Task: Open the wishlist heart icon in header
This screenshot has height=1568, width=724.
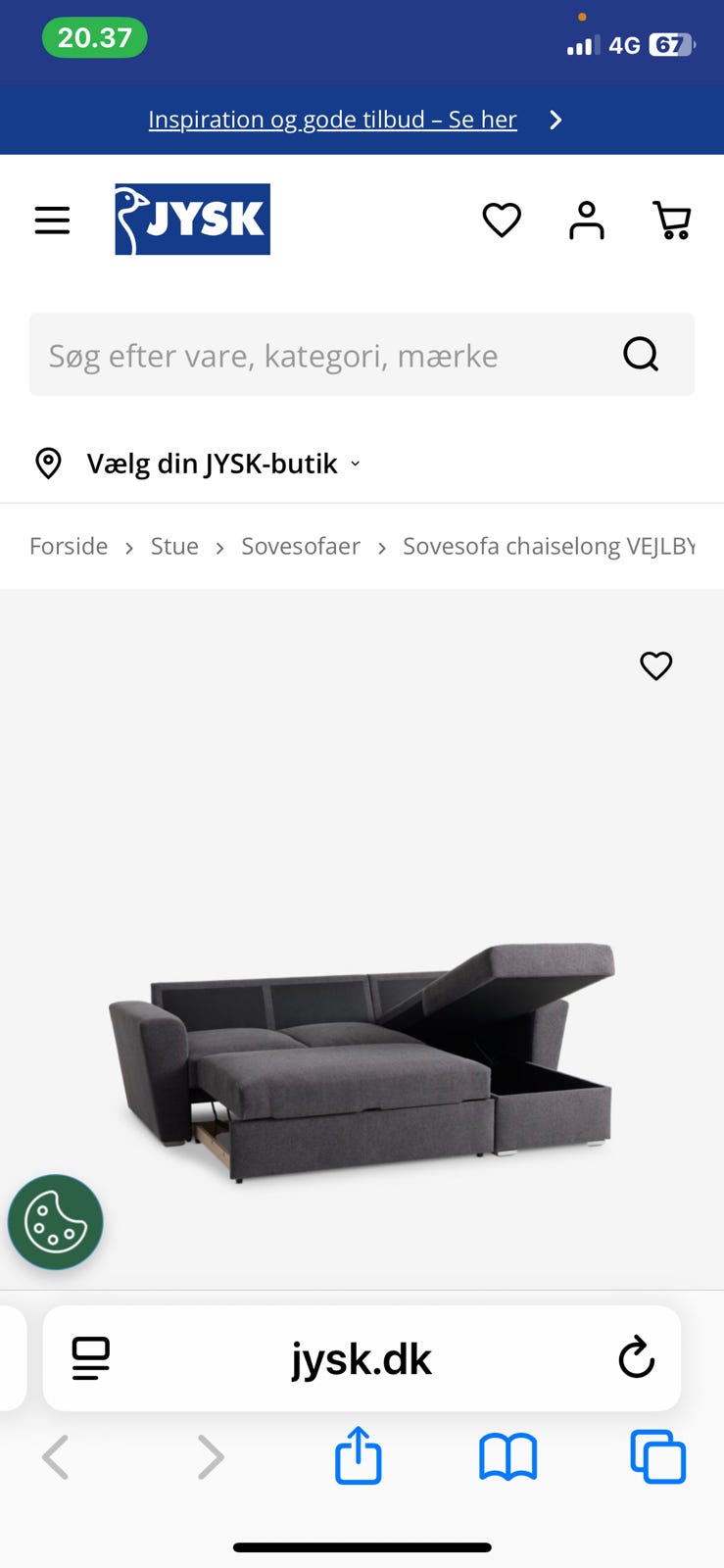Action: tap(502, 220)
